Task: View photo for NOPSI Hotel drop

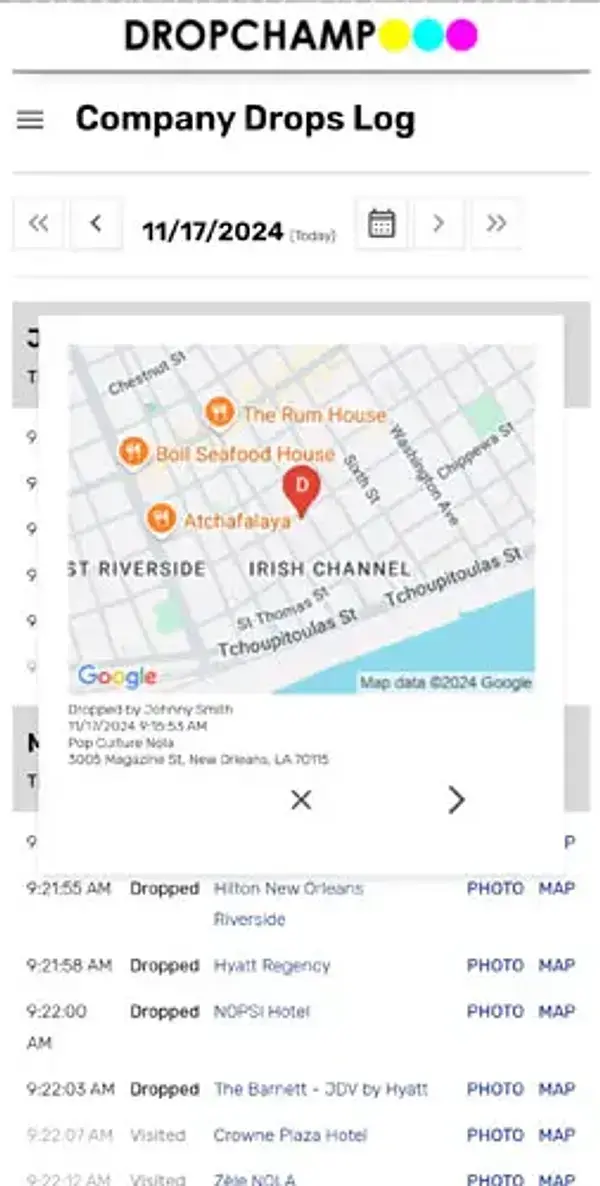Action: point(495,1012)
